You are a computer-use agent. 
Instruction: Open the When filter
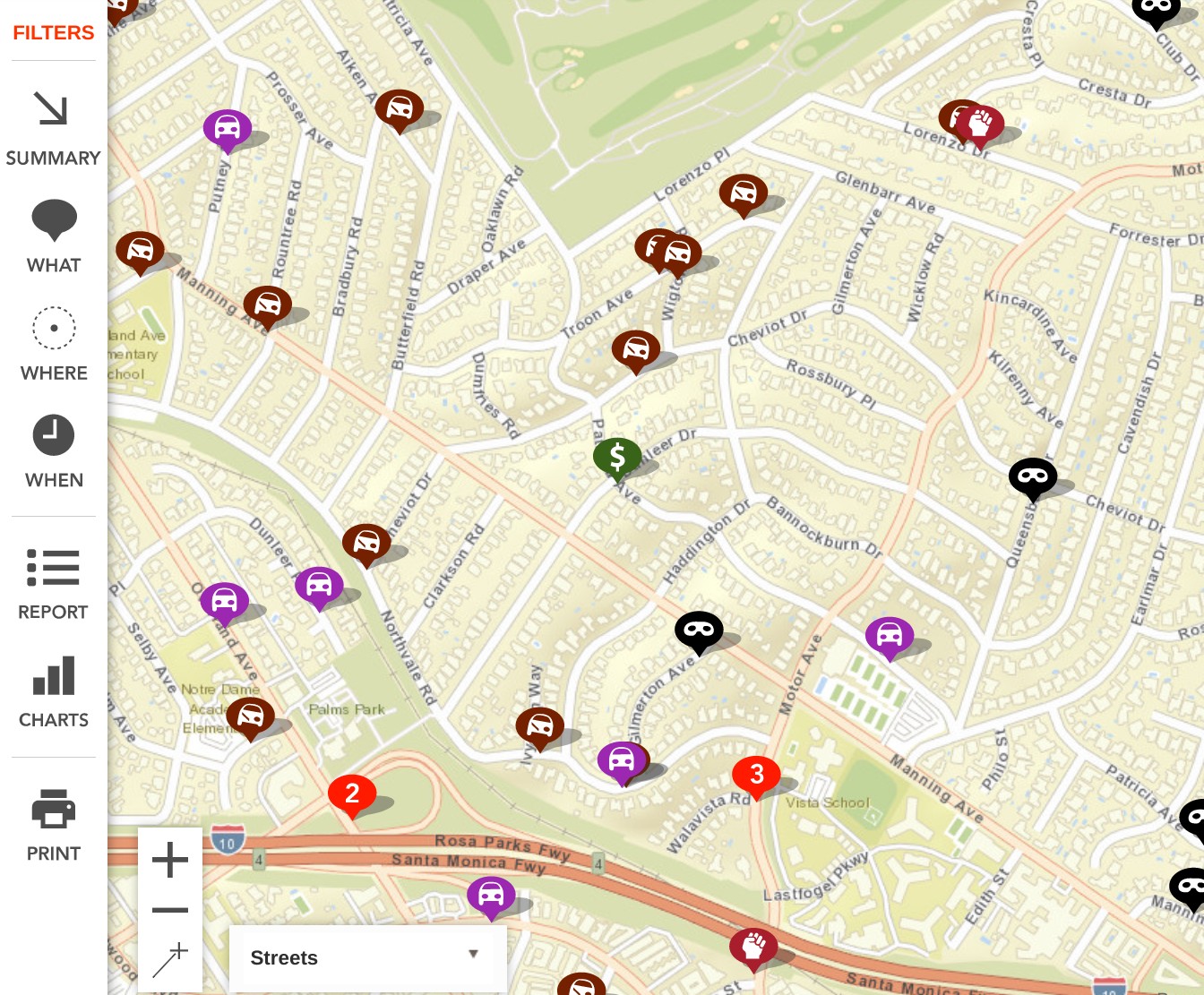54,450
